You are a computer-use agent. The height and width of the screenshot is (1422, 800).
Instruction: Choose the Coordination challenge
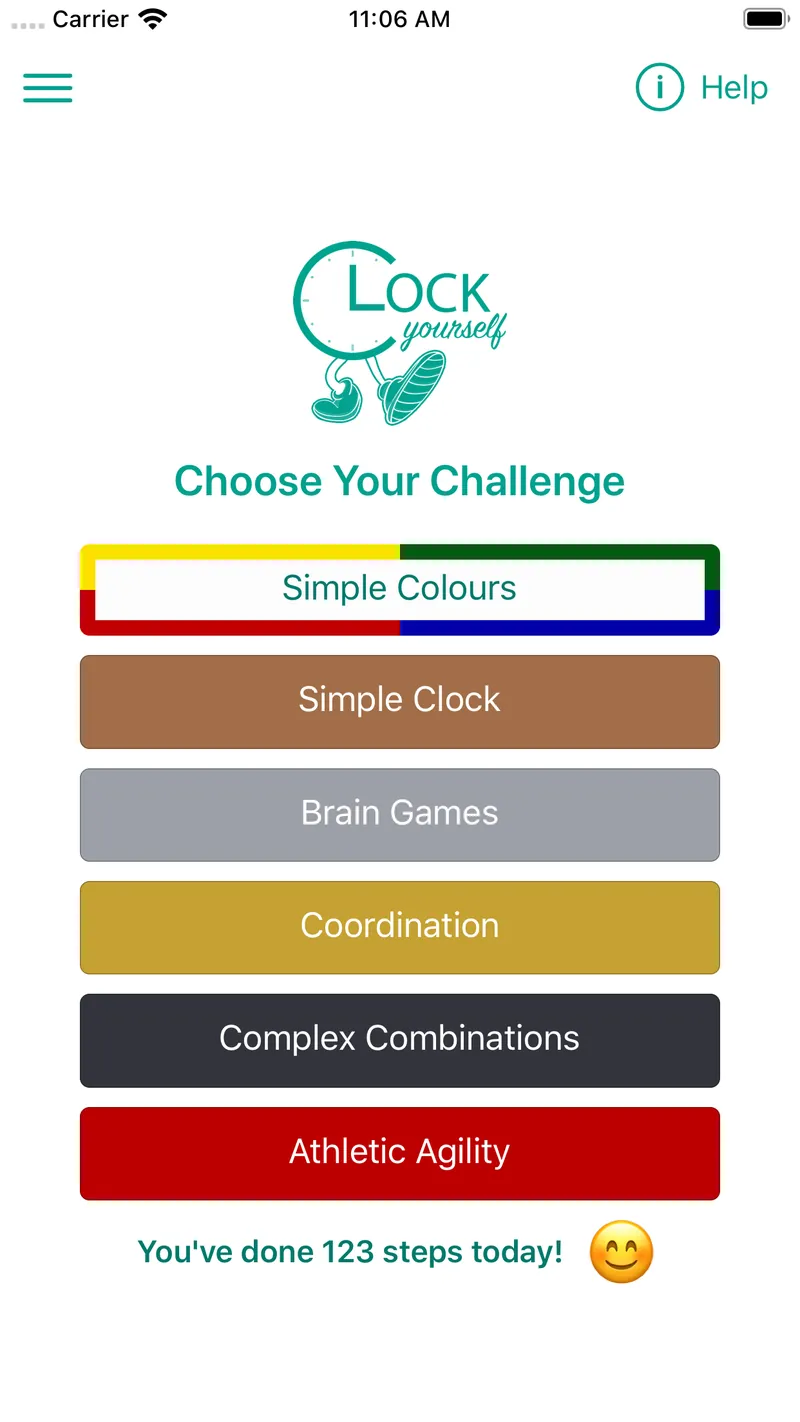[x=400, y=927]
